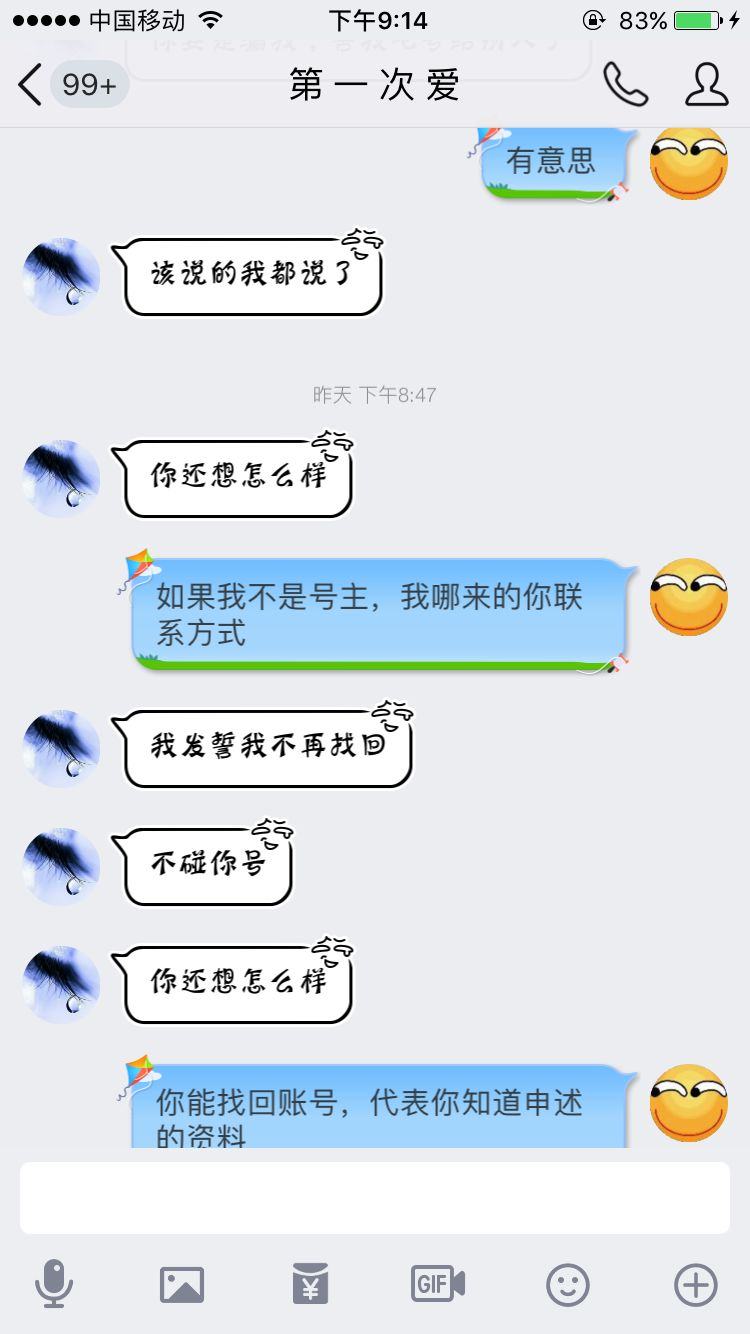Select the voice message microphone icon
This screenshot has height=1334, width=750.
(56, 1286)
